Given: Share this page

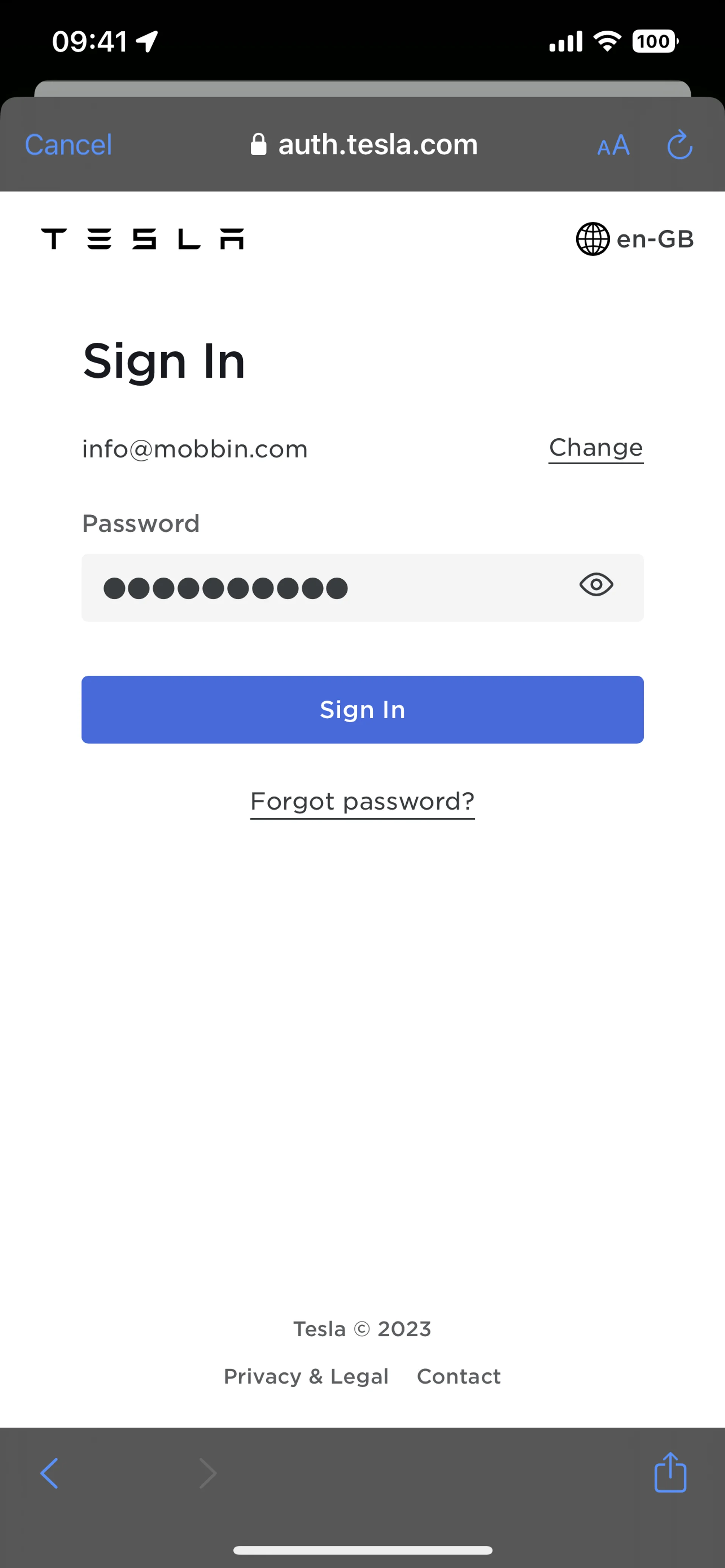Looking at the screenshot, I should [x=670, y=1473].
